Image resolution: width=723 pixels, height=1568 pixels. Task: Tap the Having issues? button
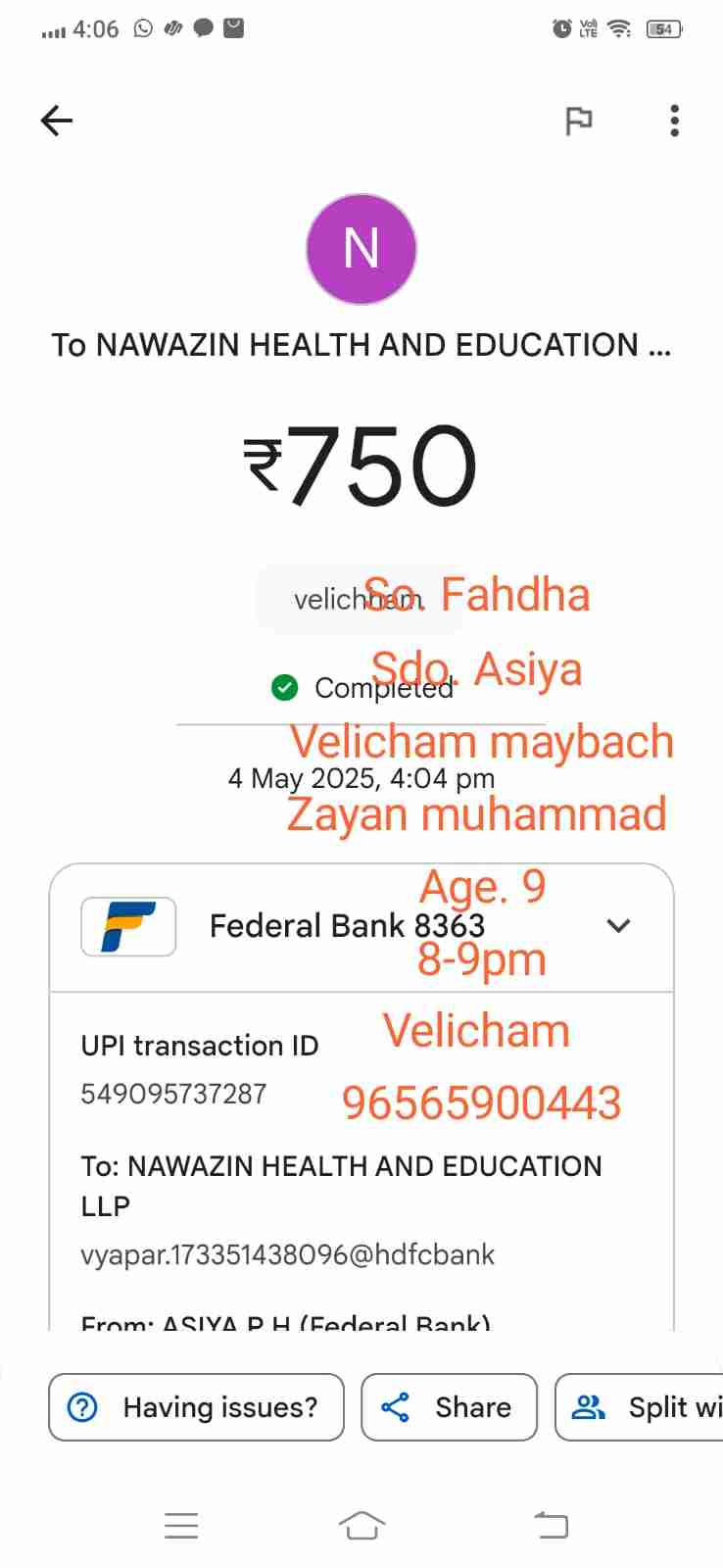[x=196, y=1407]
